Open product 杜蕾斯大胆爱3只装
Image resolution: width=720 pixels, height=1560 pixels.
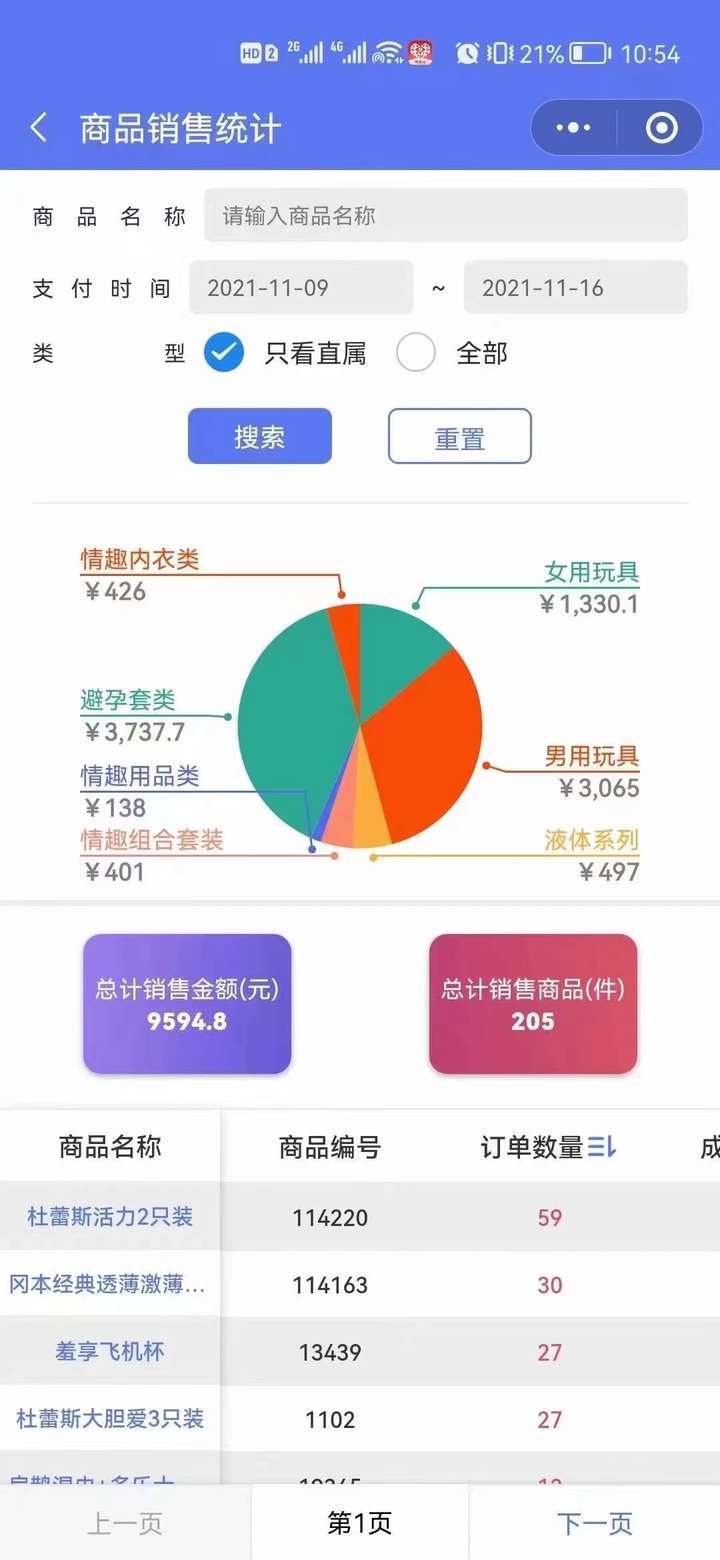[110, 1419]
